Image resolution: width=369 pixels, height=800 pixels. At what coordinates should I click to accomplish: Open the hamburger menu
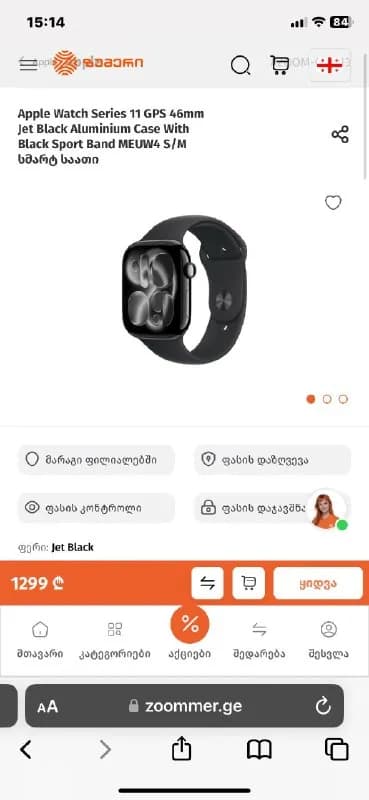point(29,64)
